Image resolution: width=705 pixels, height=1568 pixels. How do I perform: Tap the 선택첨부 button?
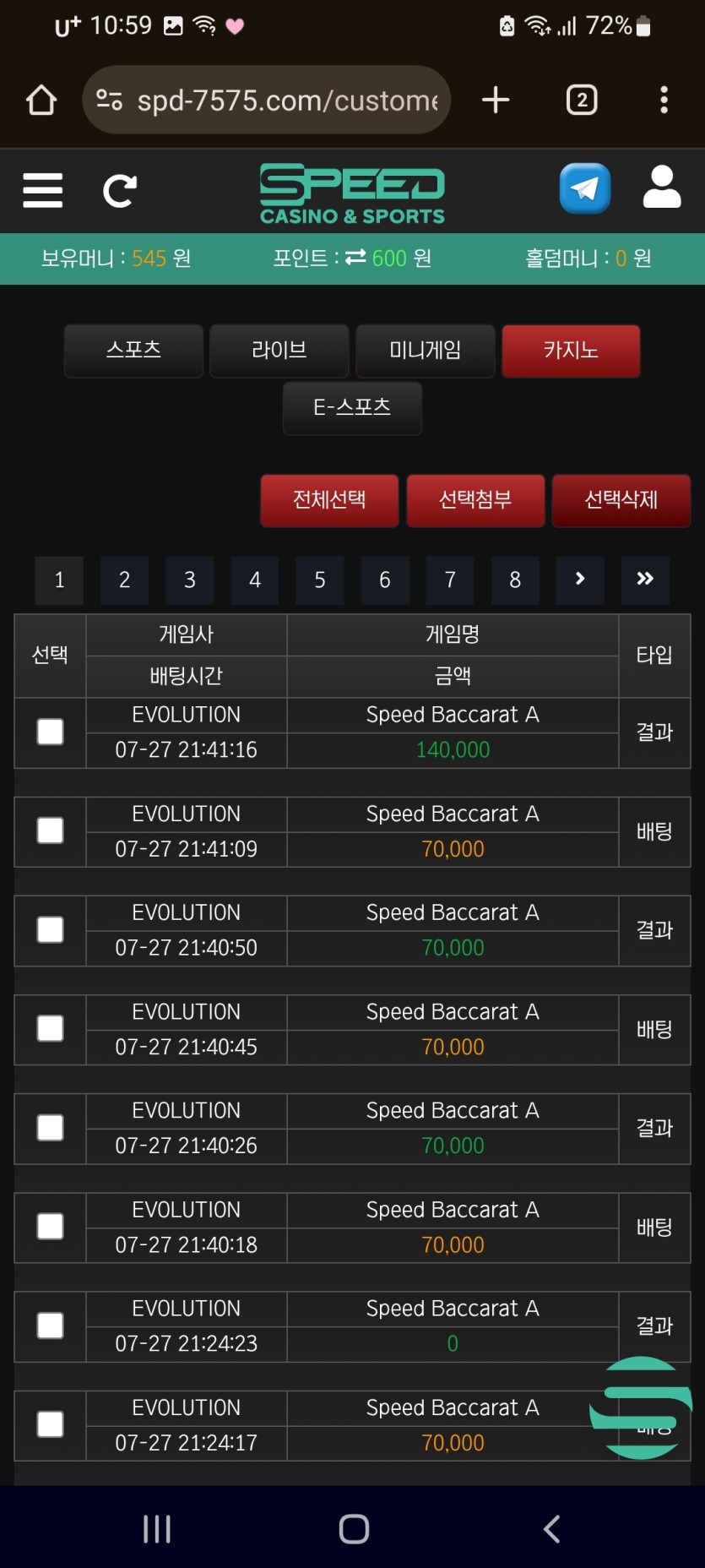click(475, 500)
